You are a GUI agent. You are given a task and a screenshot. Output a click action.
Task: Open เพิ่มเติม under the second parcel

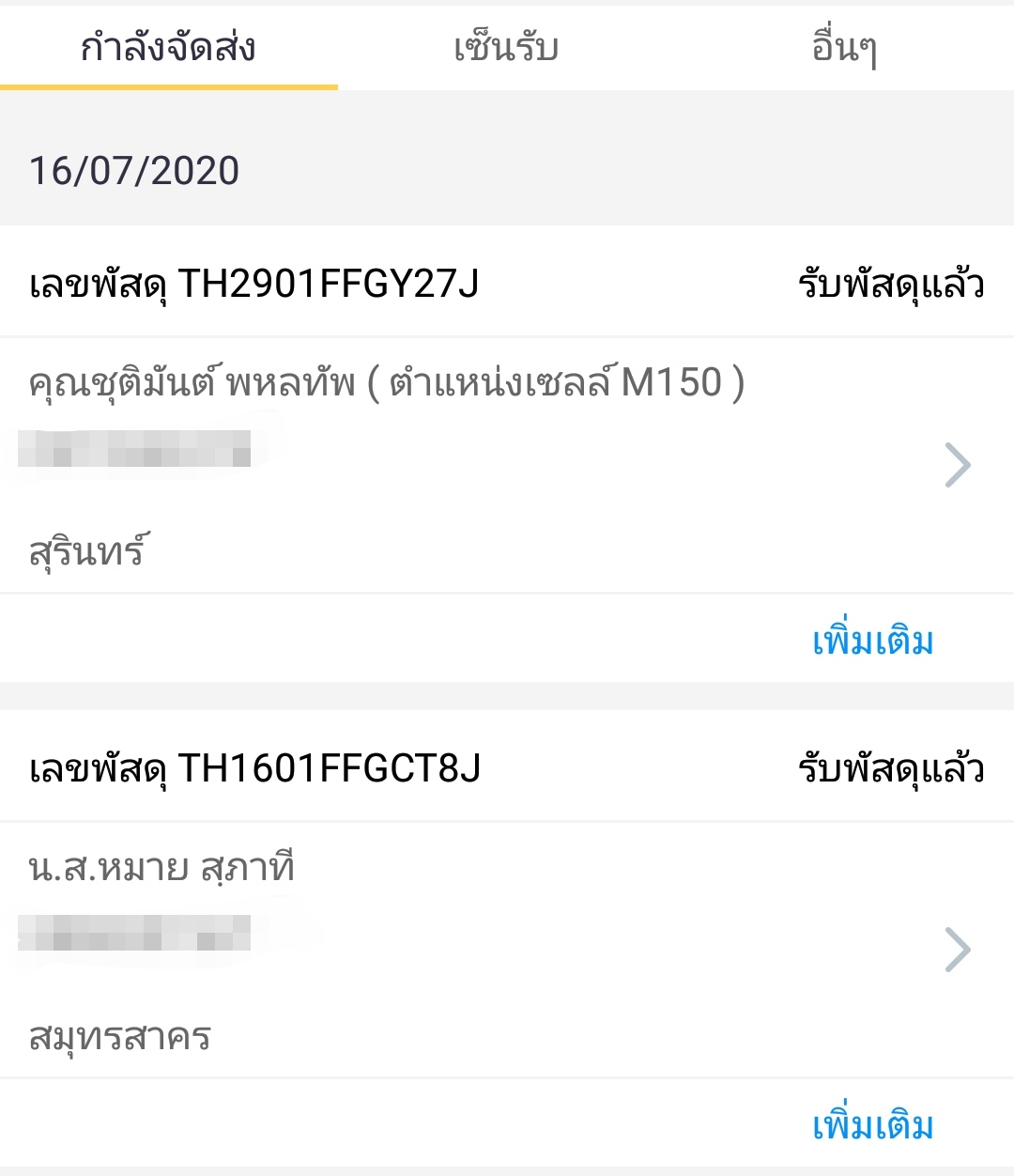(x=871, y=1122)
